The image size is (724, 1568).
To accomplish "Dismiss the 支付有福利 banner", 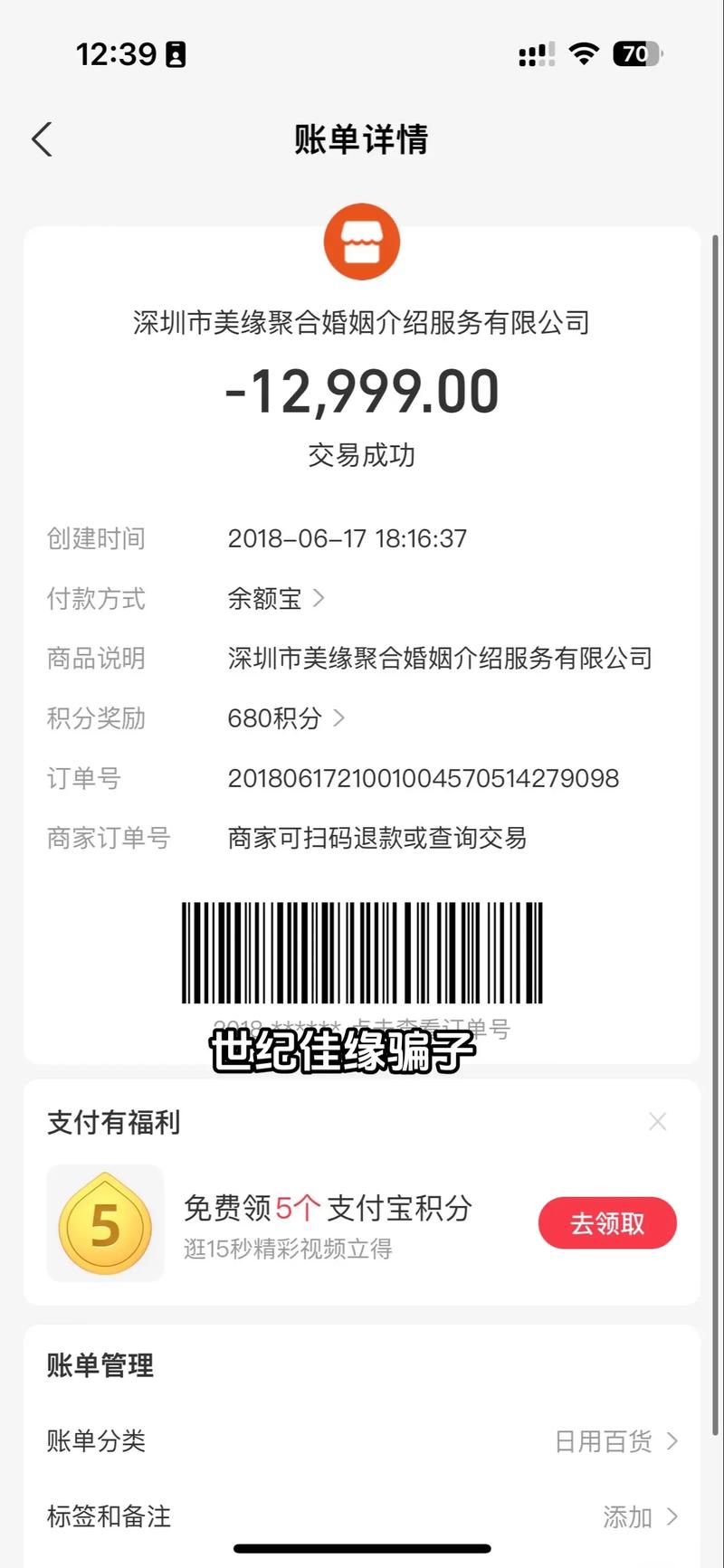I will pos(658,1122).
